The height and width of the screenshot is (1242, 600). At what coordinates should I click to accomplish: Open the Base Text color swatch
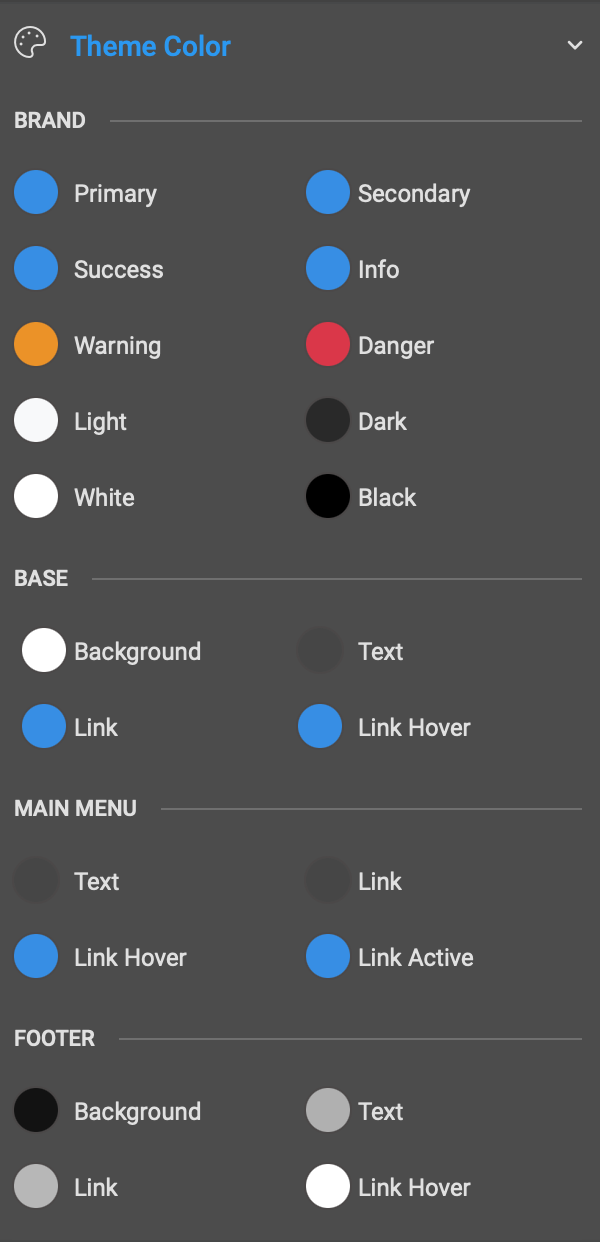click(320, 651)
